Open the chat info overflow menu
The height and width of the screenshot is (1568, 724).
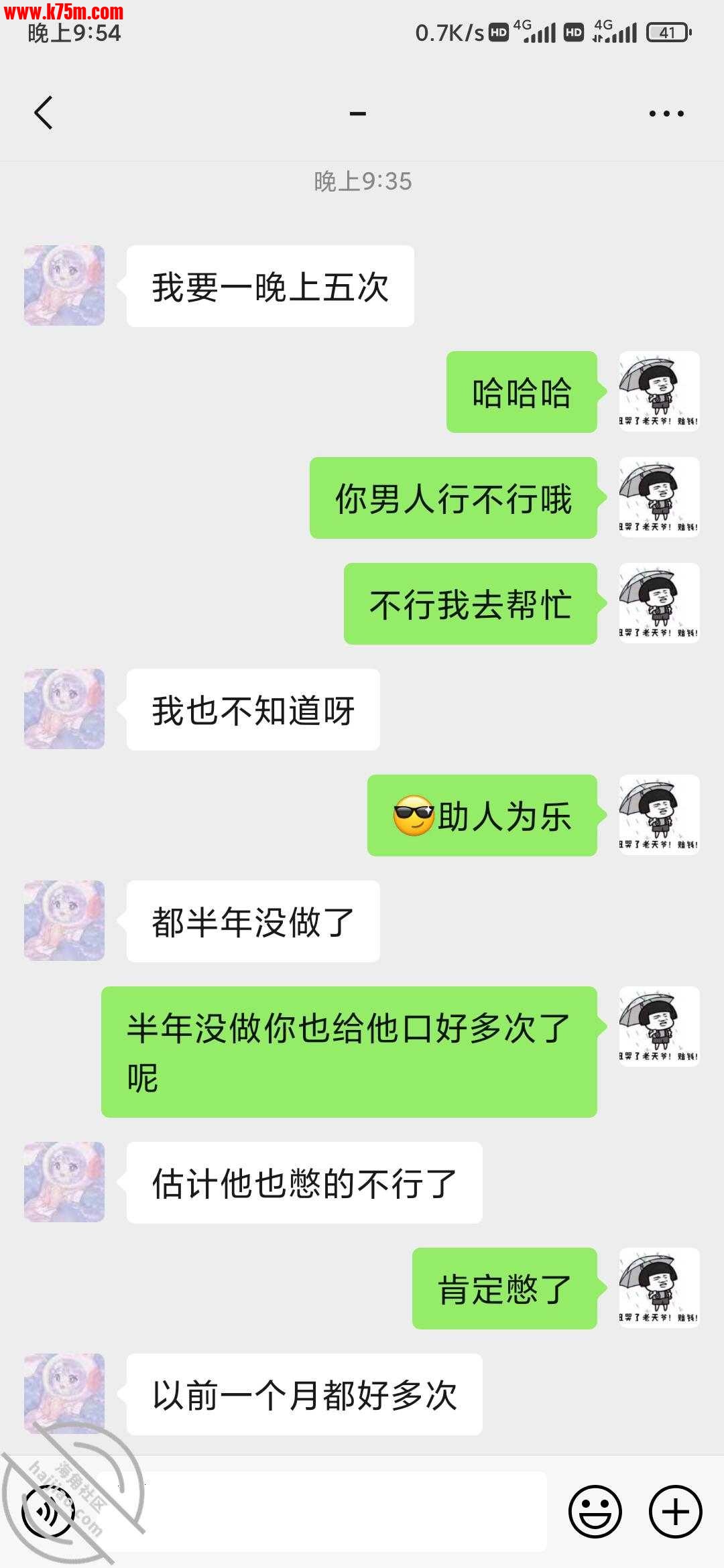[666, 114]
